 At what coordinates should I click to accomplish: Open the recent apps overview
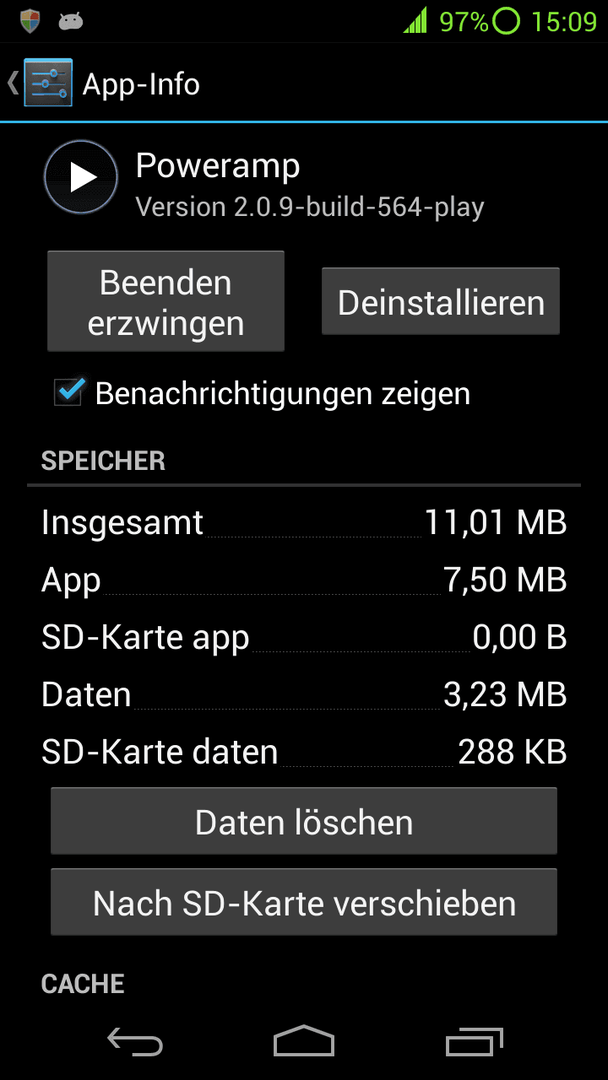(474, 1041)
